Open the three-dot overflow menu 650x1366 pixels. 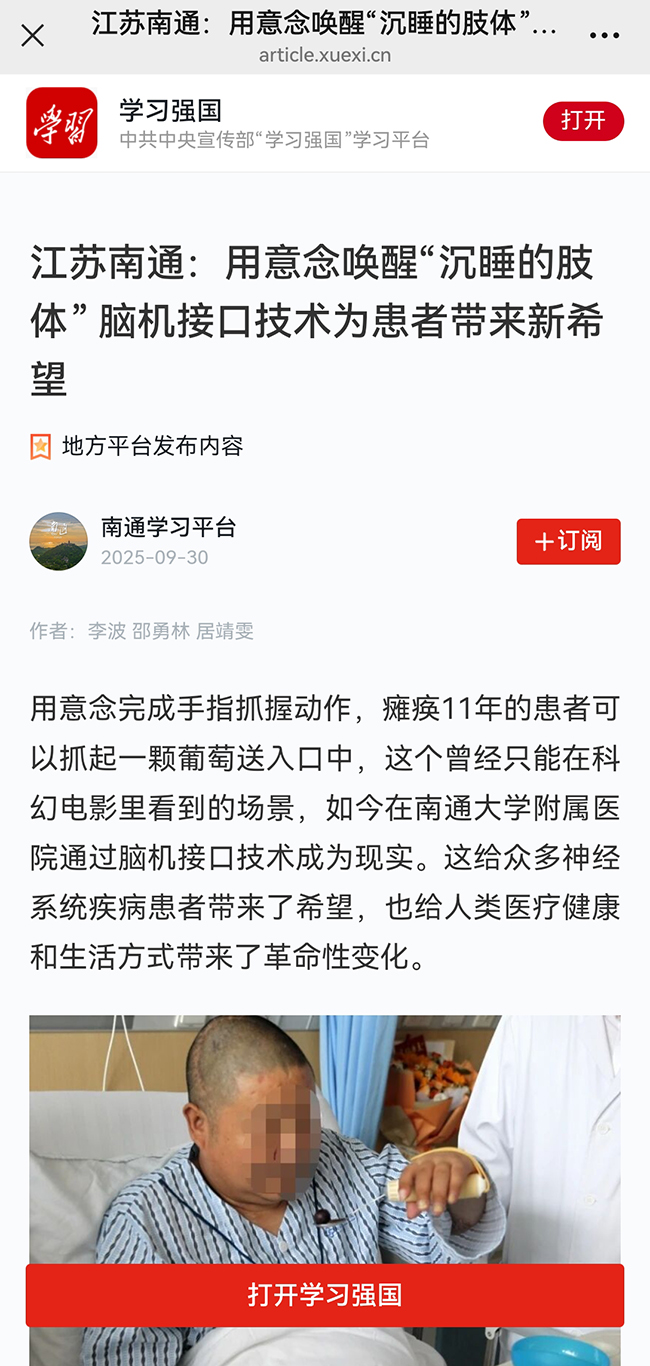[x=604, y=36]
